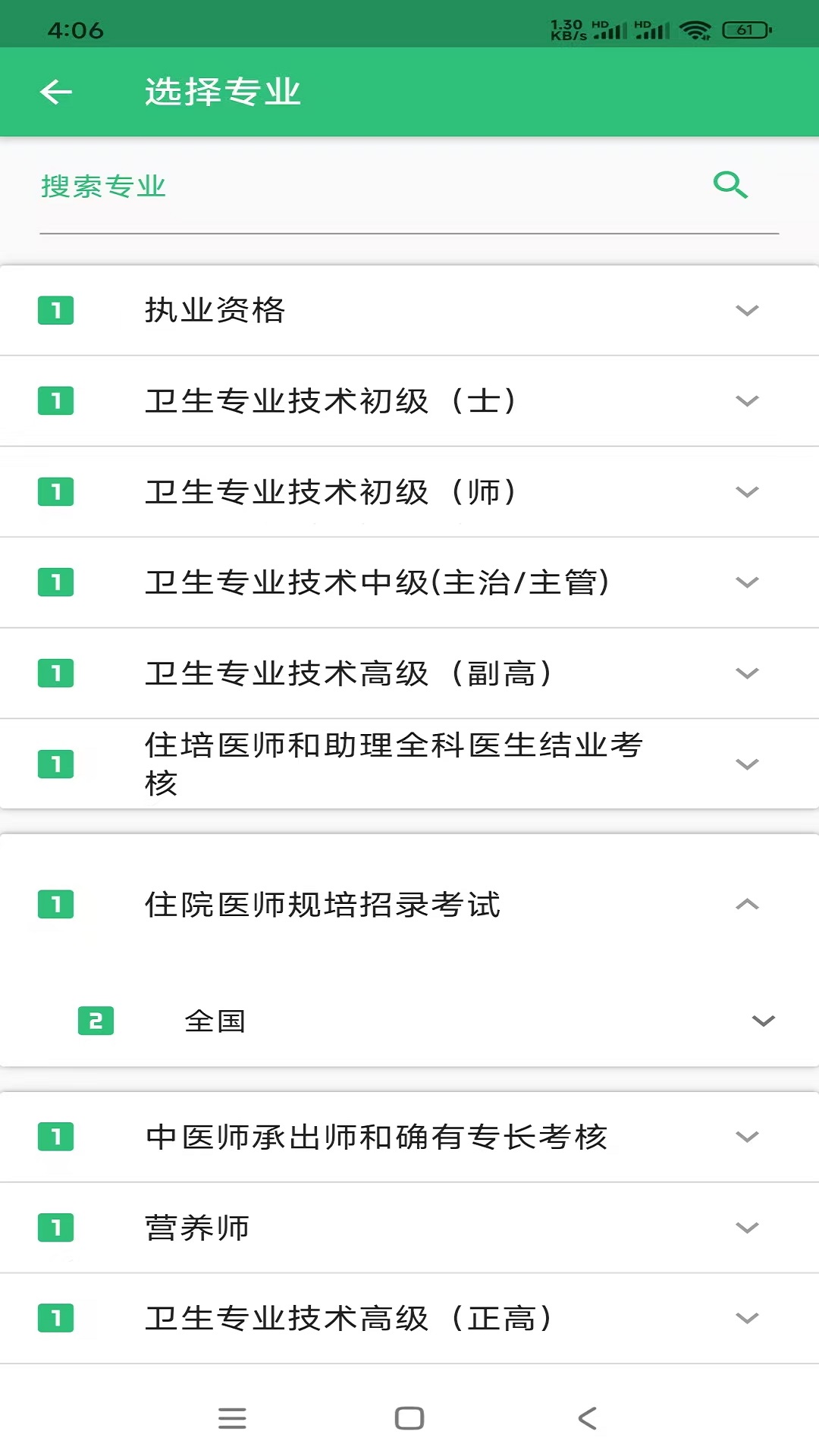Click the badge beside 卫生专业技术初级（士）
Viewport: 819px width, 1456px height.
tap(55, 402)
